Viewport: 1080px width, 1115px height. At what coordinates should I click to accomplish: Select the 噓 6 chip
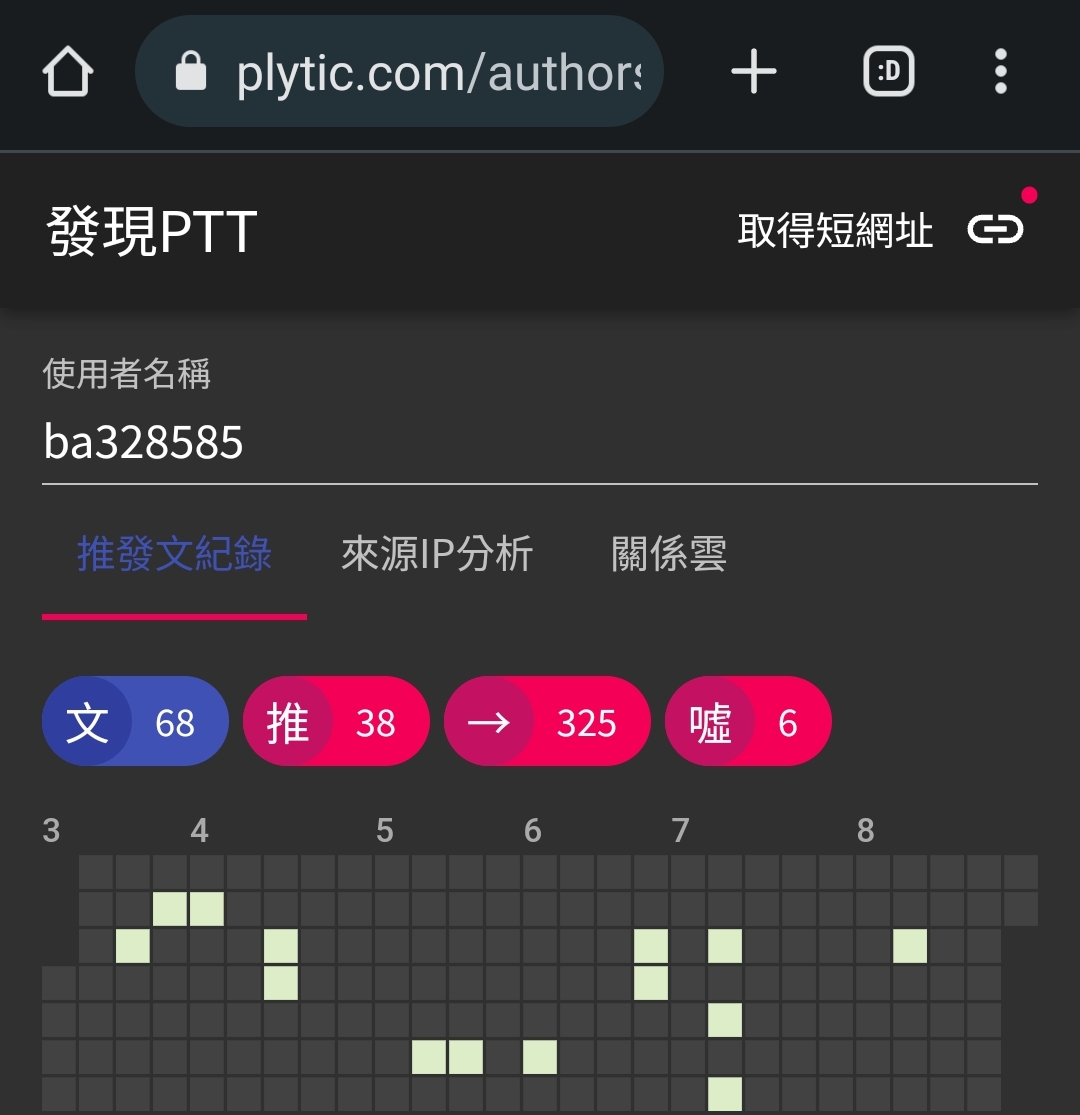(x=748, y=722)
